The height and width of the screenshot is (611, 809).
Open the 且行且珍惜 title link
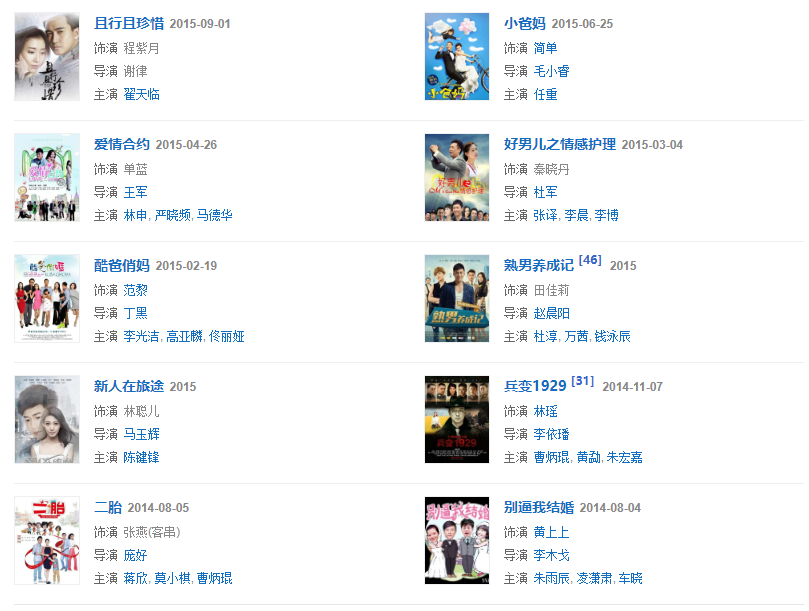[x=128, y=23]
